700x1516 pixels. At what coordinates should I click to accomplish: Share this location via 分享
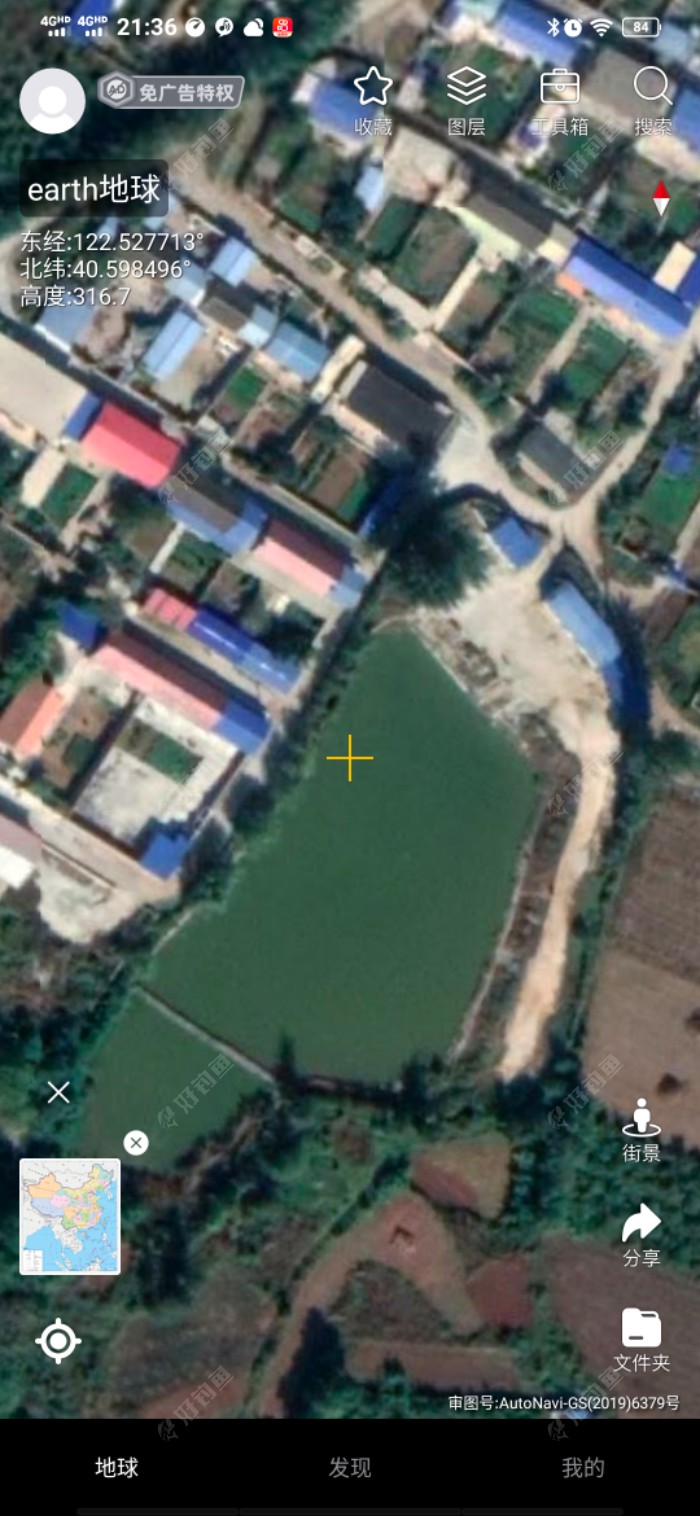click(x=641, y=1235)
